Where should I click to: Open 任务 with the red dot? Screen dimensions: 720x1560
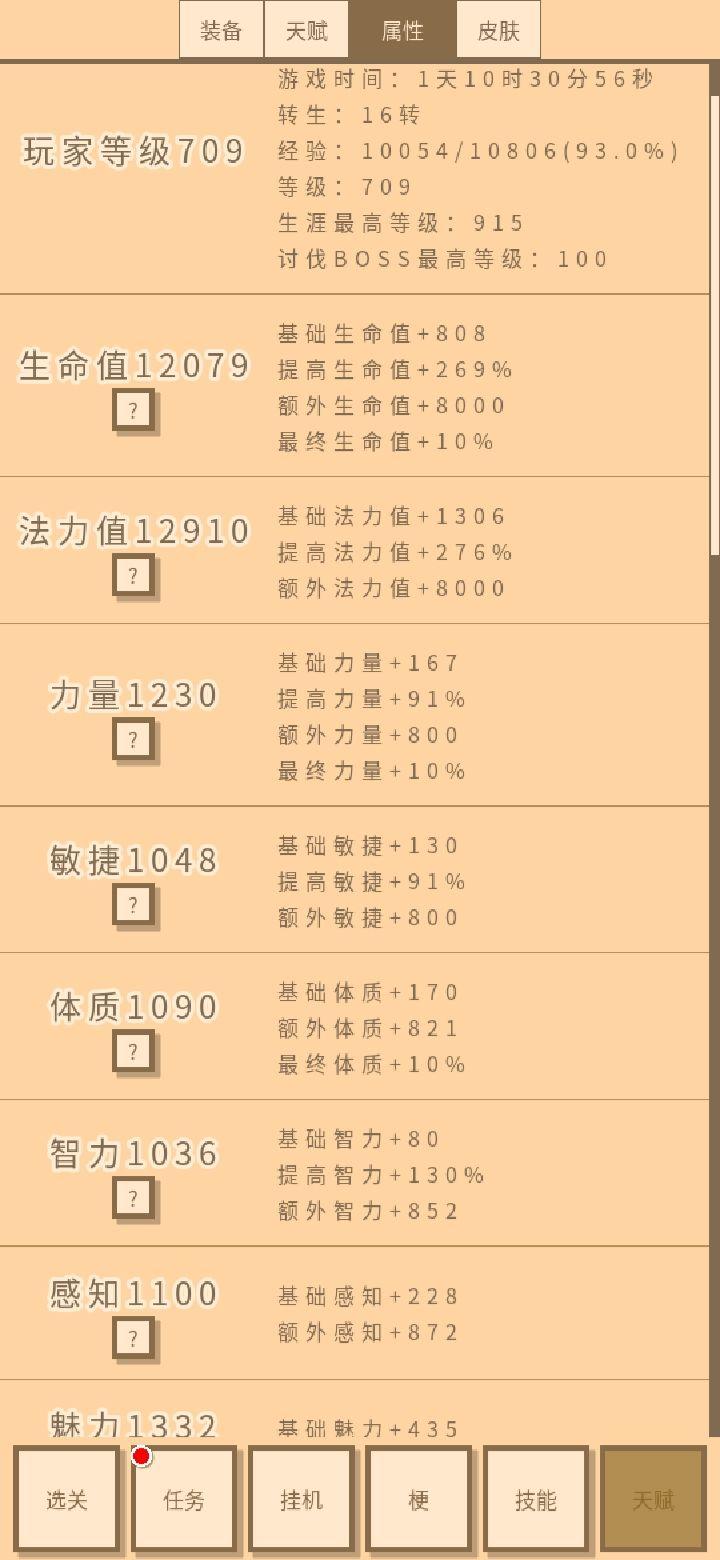click(184, 1499)
